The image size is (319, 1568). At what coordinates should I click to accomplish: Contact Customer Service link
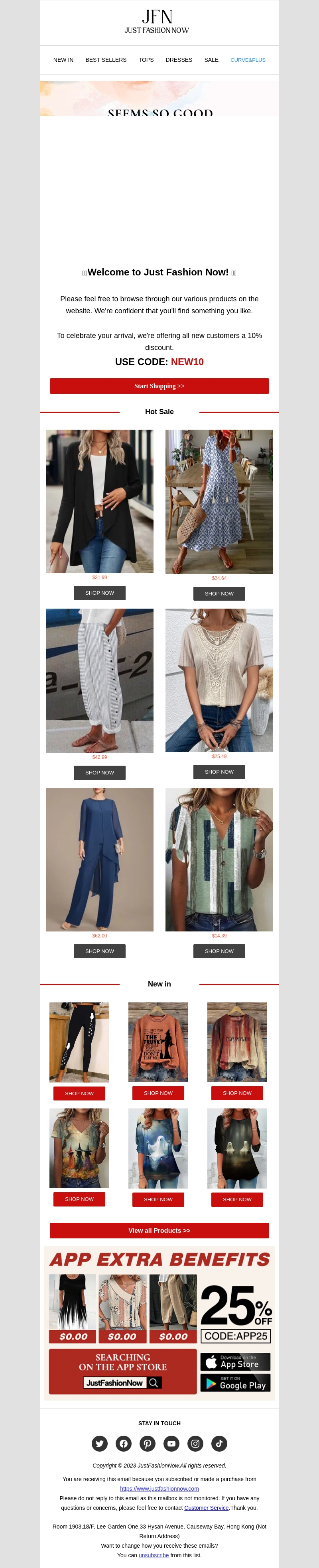[x=207, y=1508]
